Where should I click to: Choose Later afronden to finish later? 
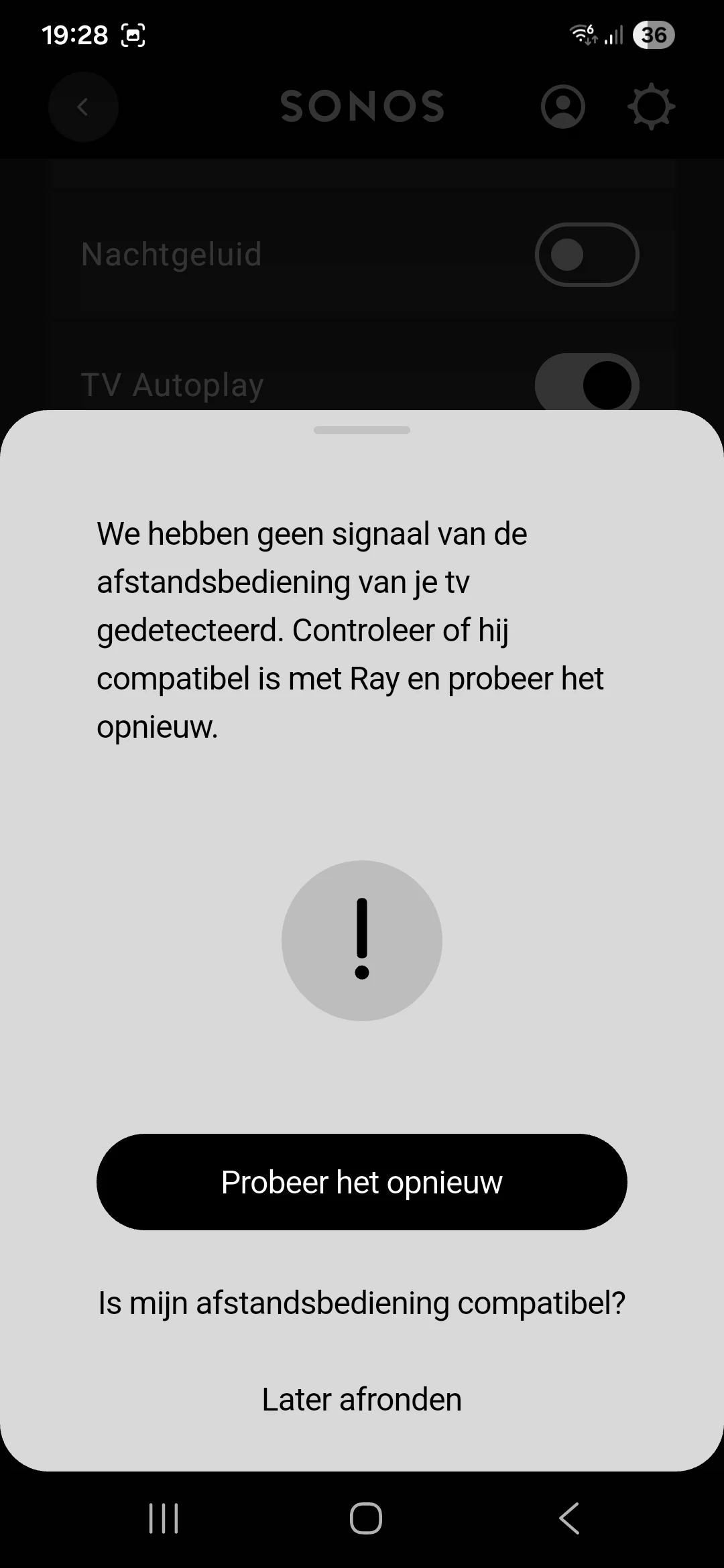(362, 1400)
